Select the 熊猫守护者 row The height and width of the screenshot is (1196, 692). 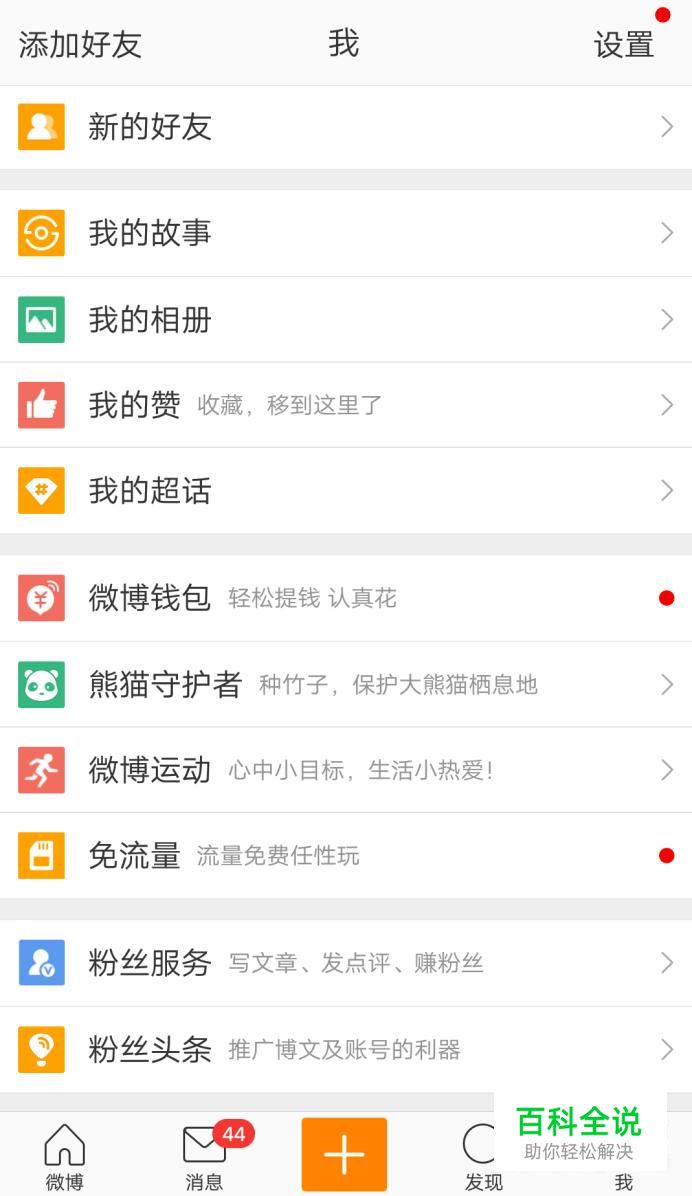(x=346, y=685)
